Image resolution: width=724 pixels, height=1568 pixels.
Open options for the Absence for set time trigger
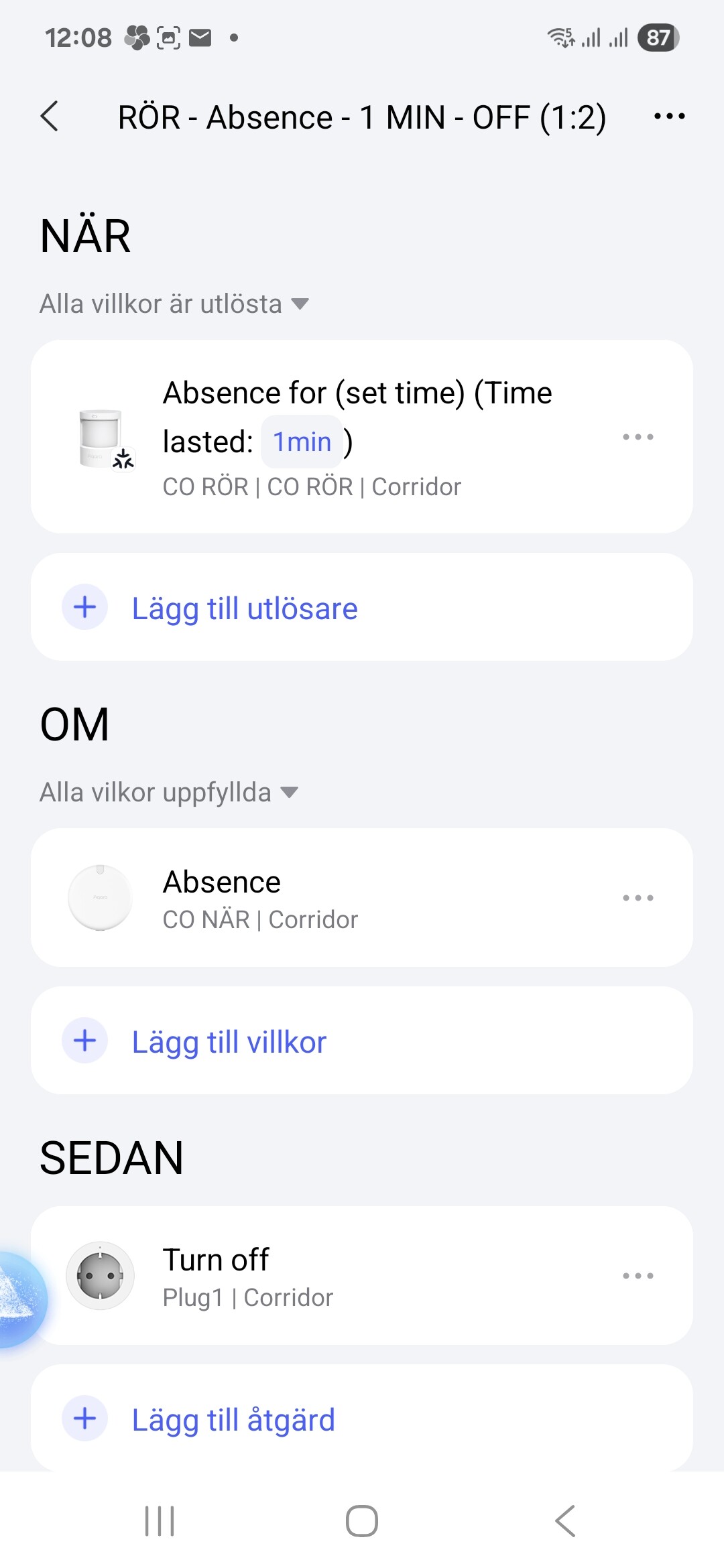point(638,437)
